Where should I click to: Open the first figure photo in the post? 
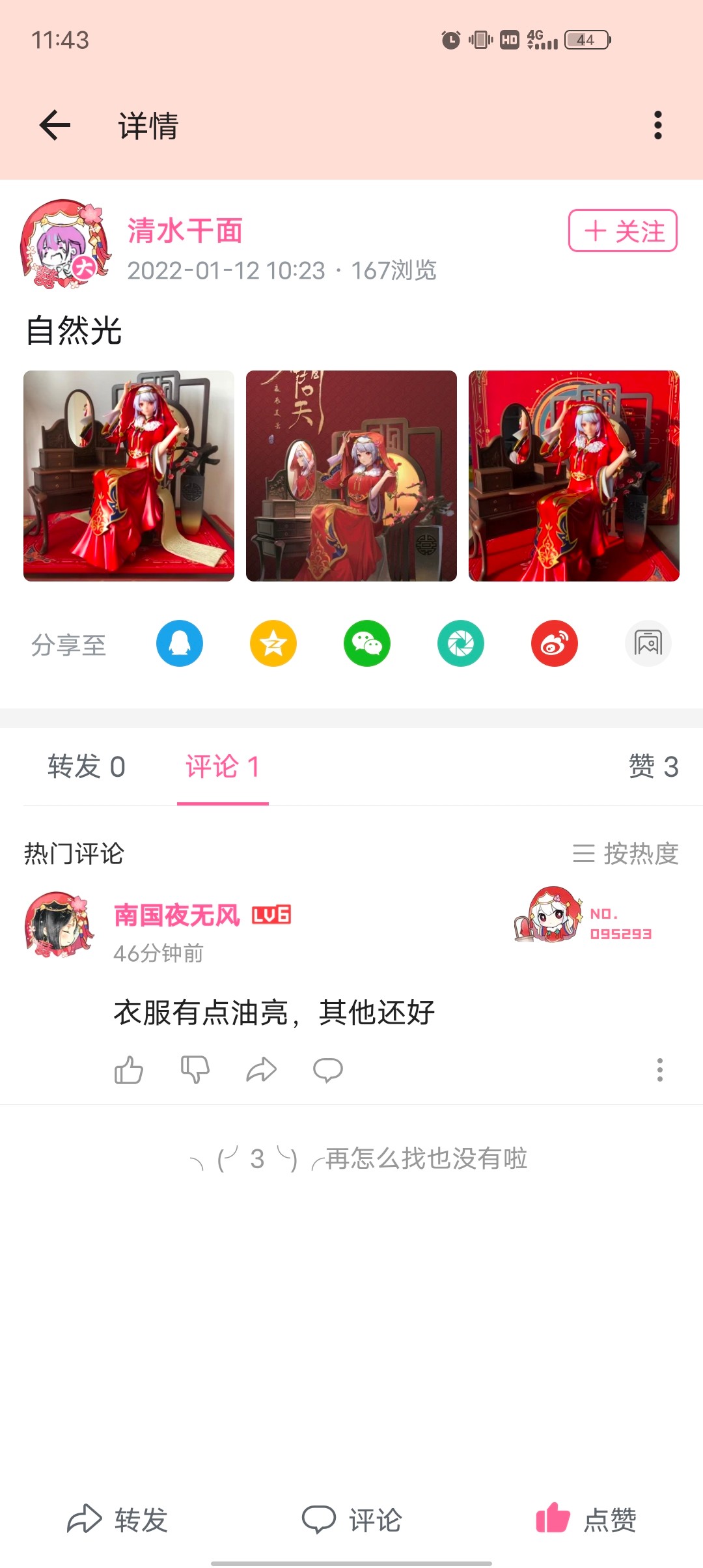click(129, 475)
